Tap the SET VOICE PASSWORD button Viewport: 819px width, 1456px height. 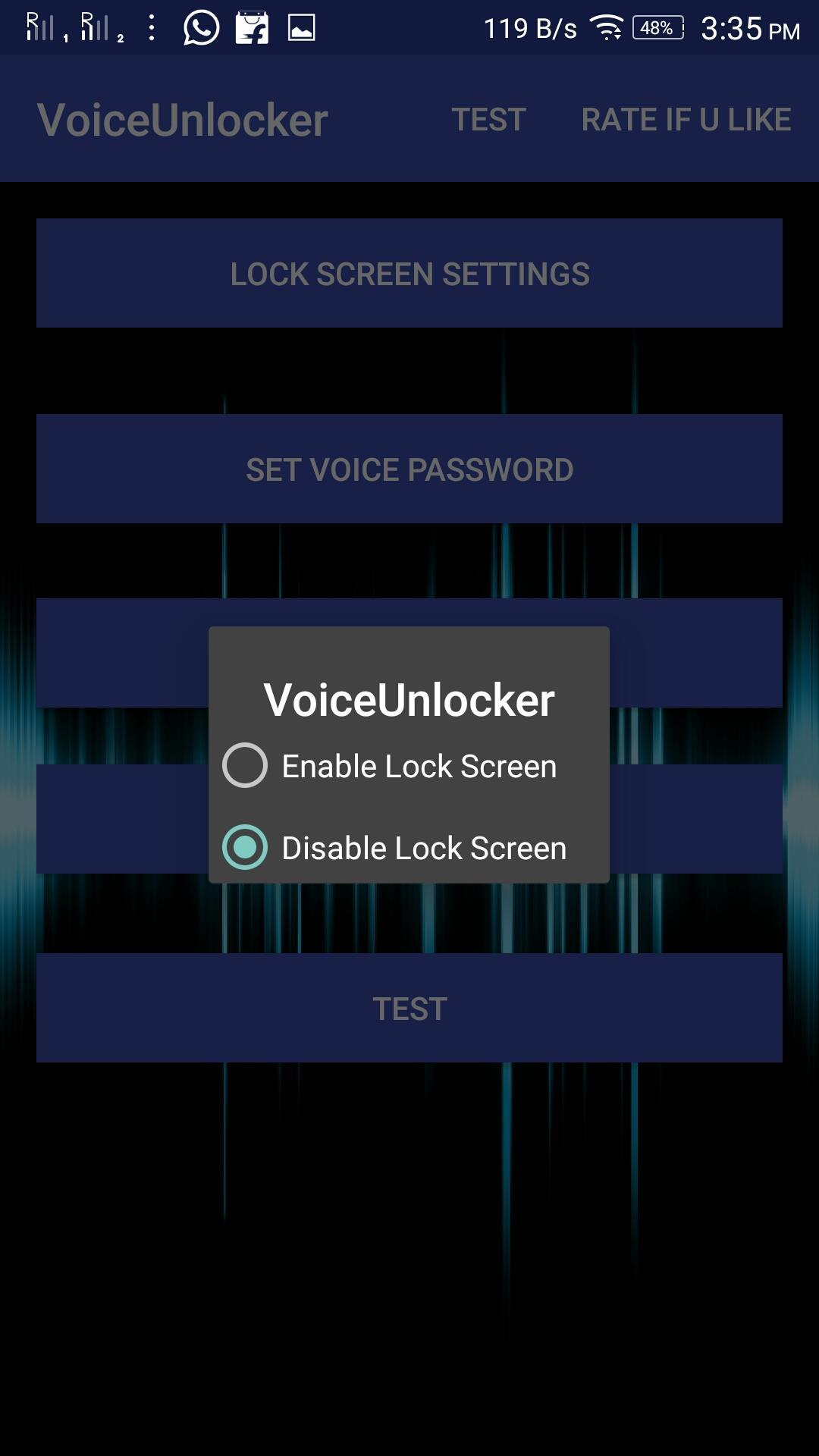coord(409,469)
